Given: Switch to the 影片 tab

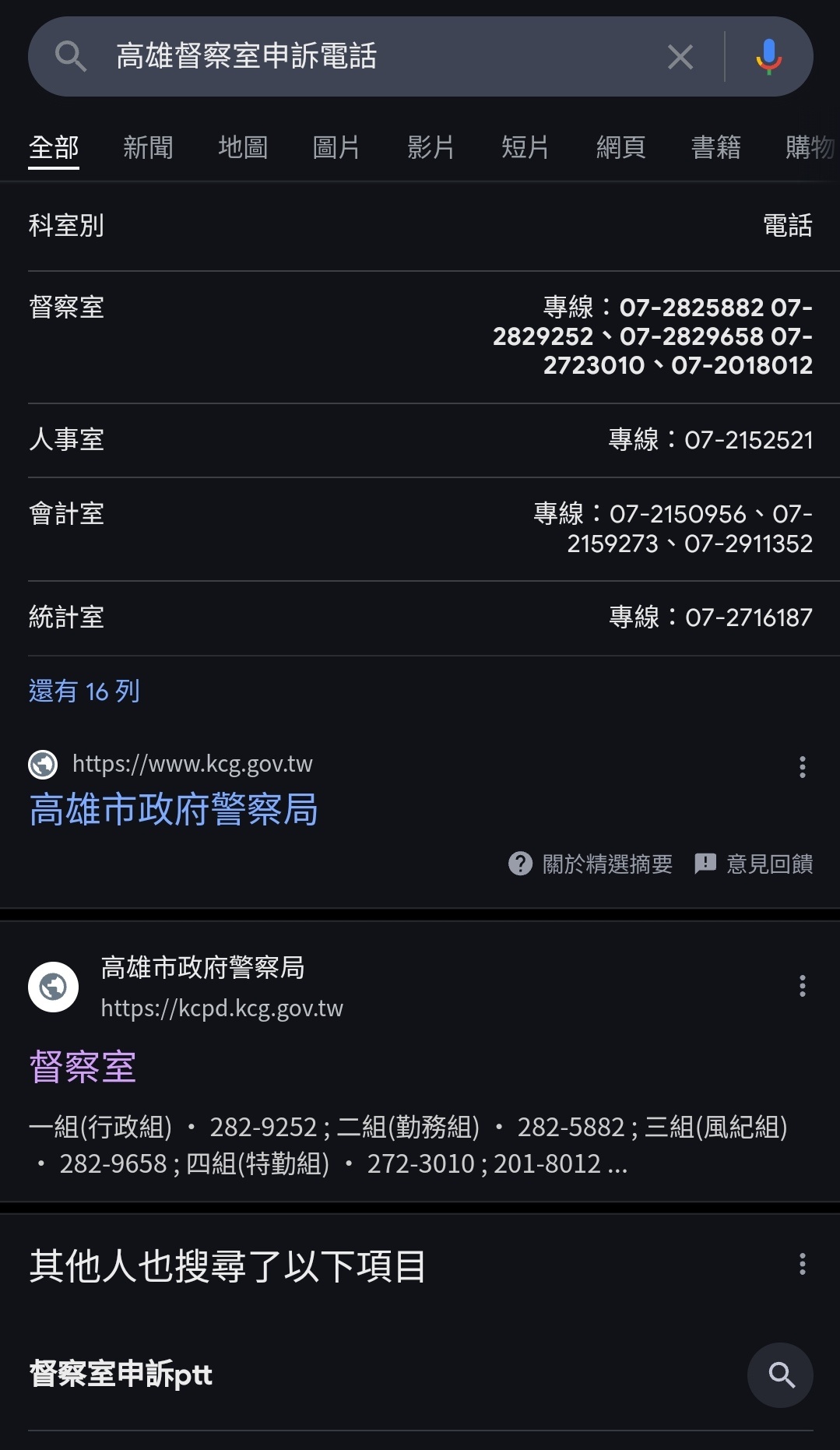Looking at the screenshot, I should pos(431,147).
